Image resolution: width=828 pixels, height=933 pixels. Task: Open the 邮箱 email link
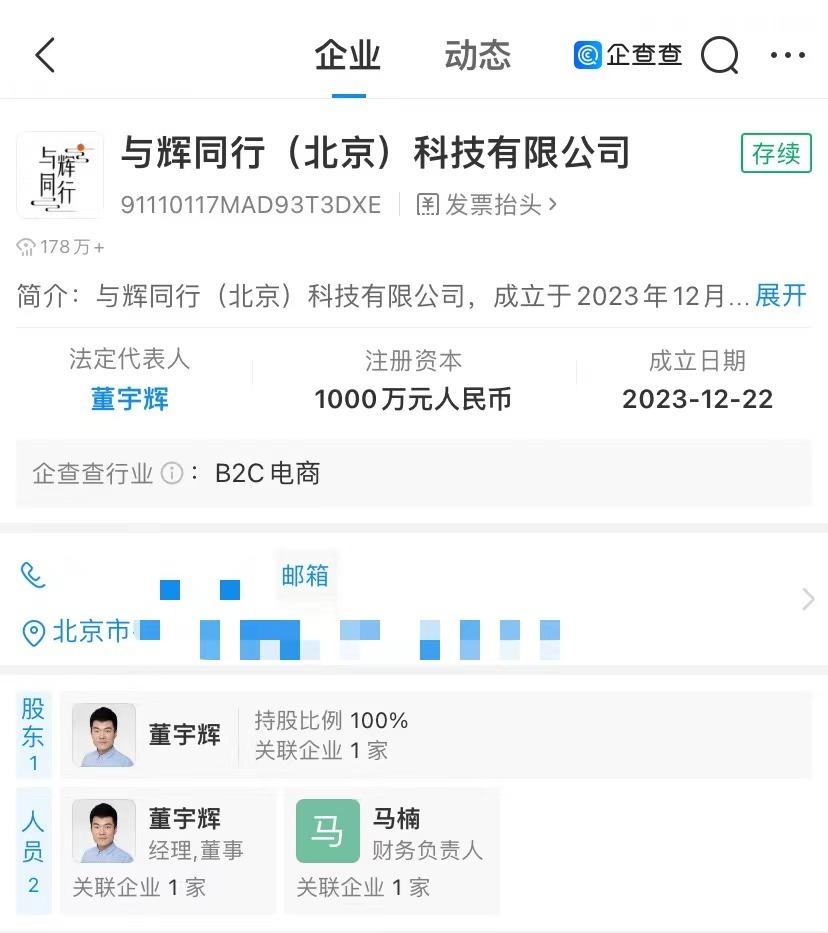[x=305, y=575]
